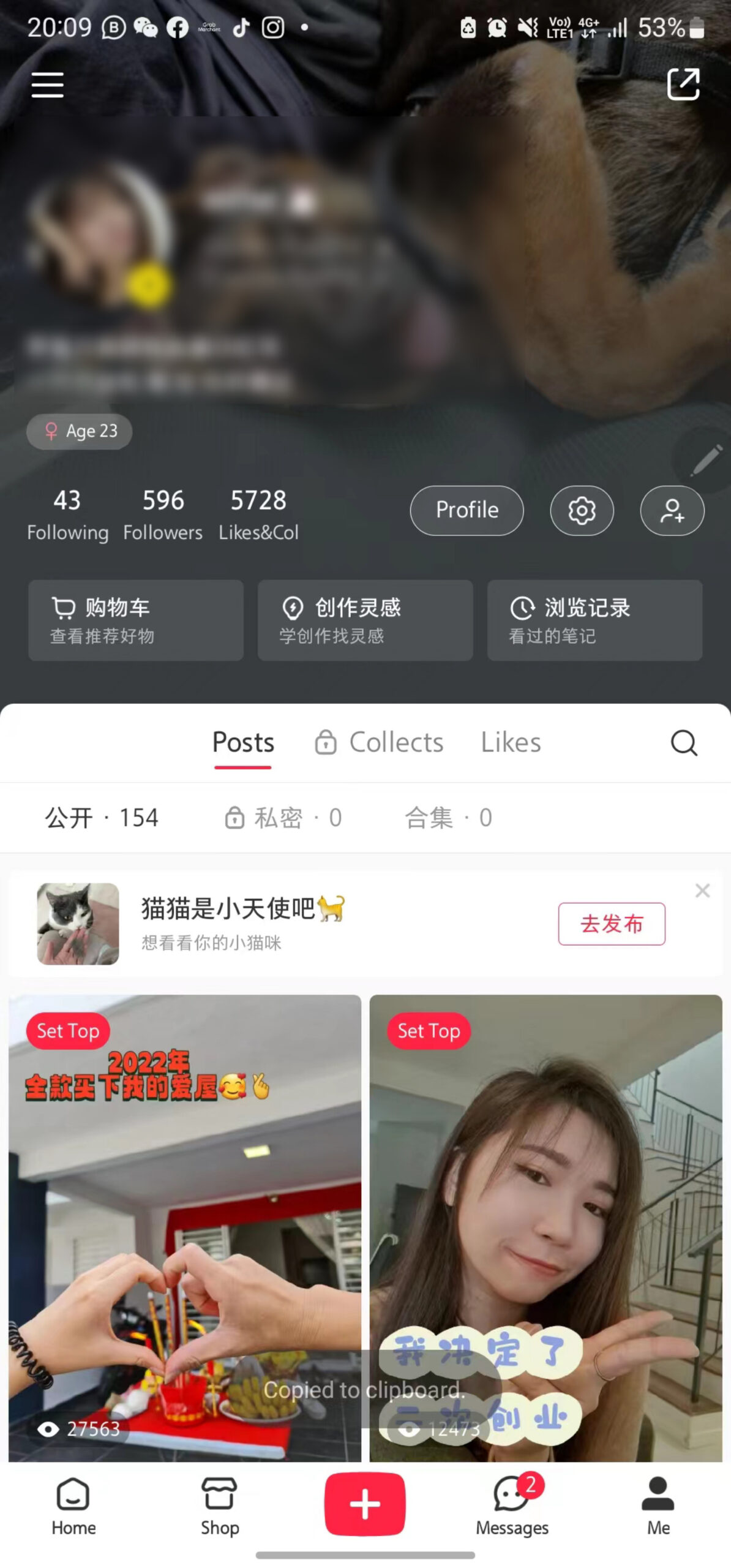
Task: Tap the add friends icon
Action: pyautogui.click(x=672, y=510)
